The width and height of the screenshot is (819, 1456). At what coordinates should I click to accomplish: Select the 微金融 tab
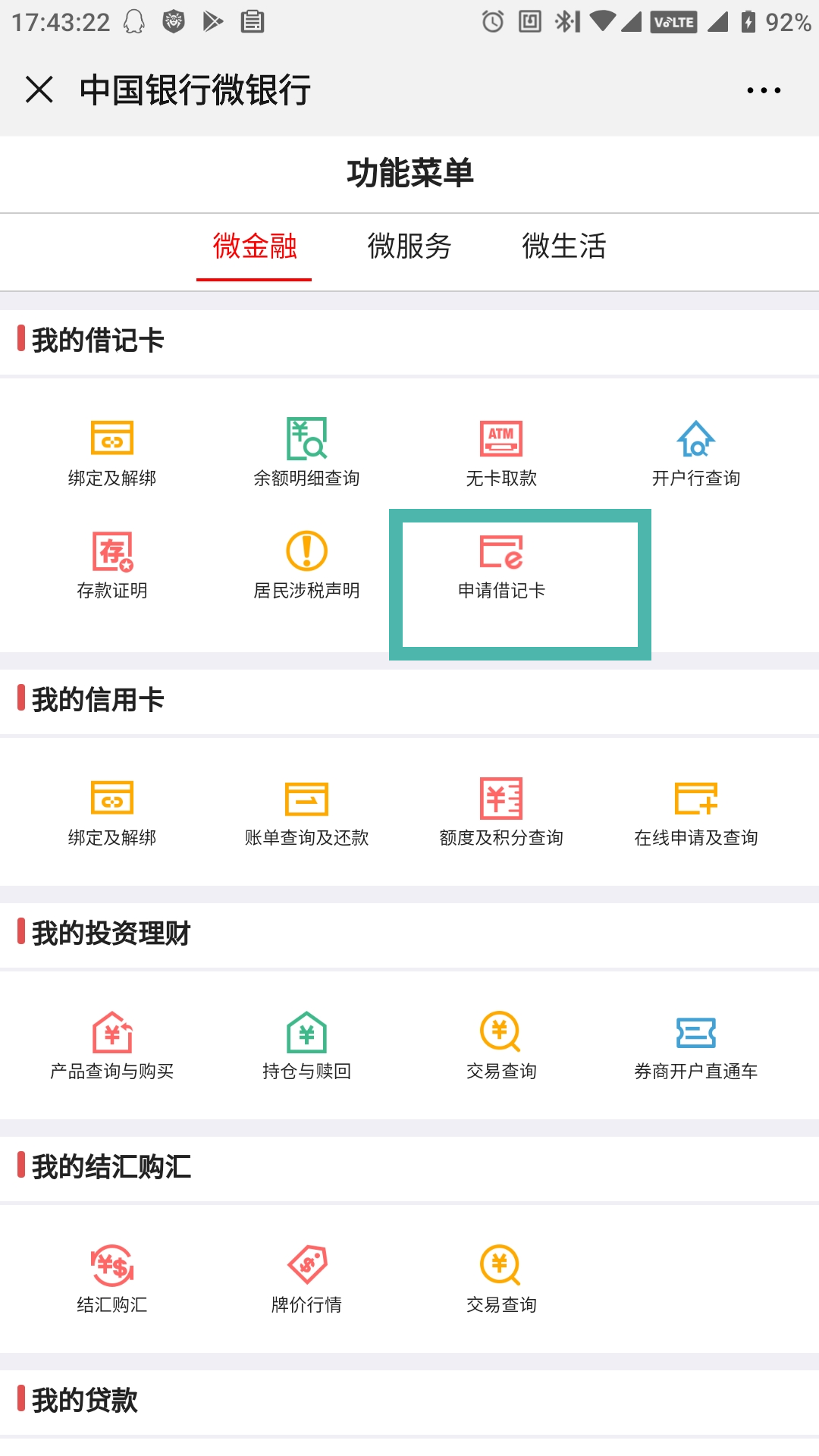pos(254,246)
